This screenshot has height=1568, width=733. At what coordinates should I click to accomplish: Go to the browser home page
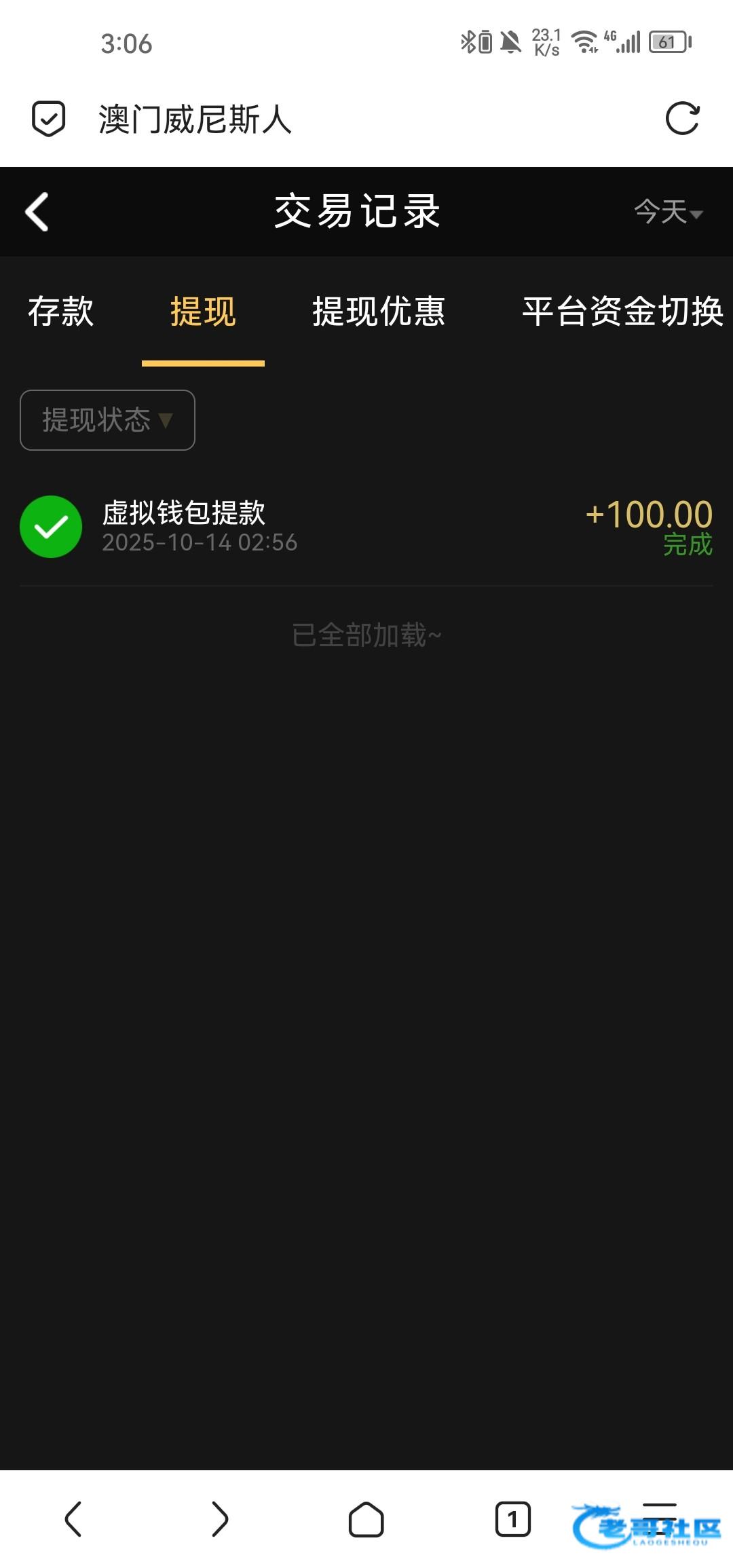366,1518
